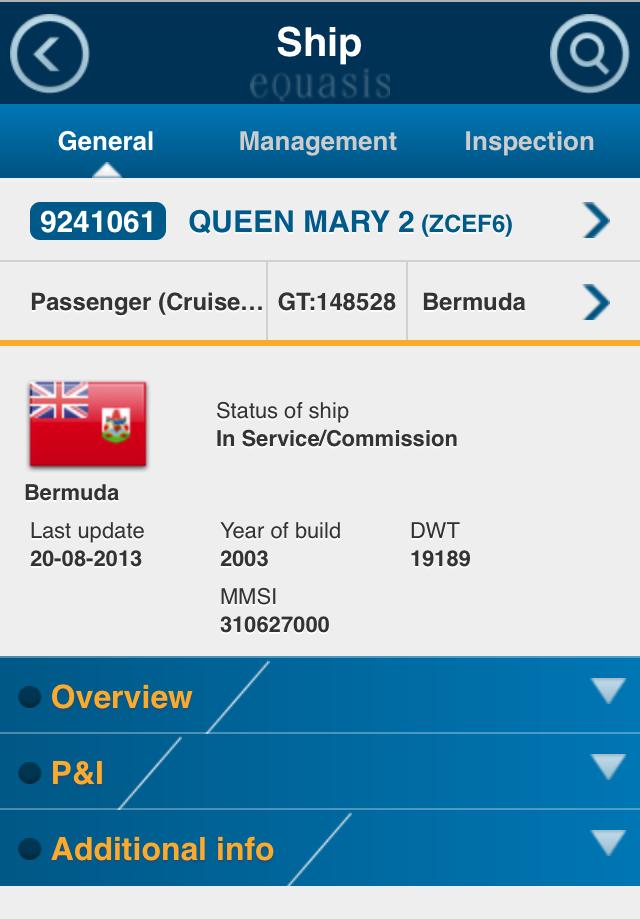Open the search magnifier icon

(589, 53)
